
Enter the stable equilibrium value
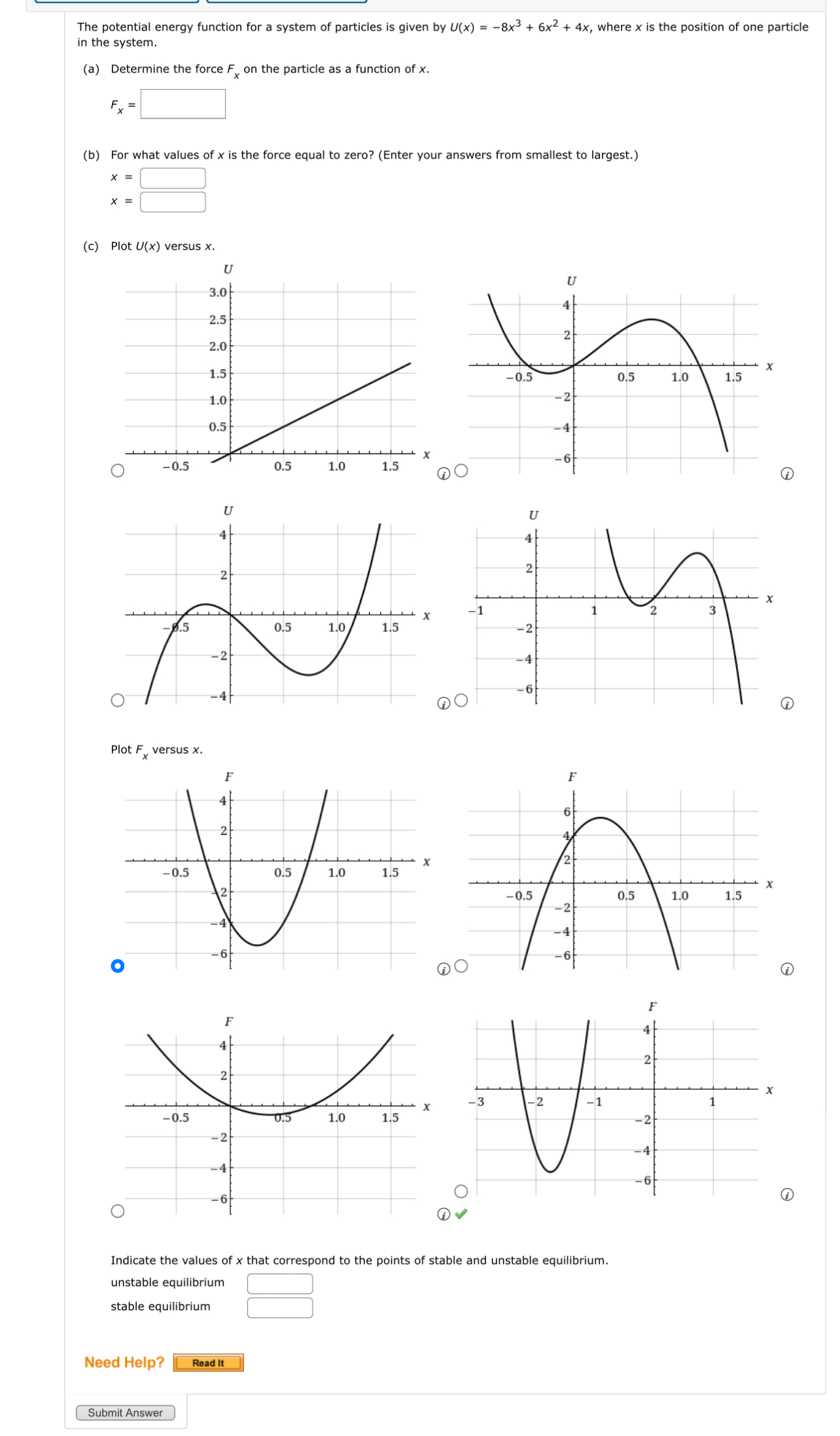(280, 1308)
